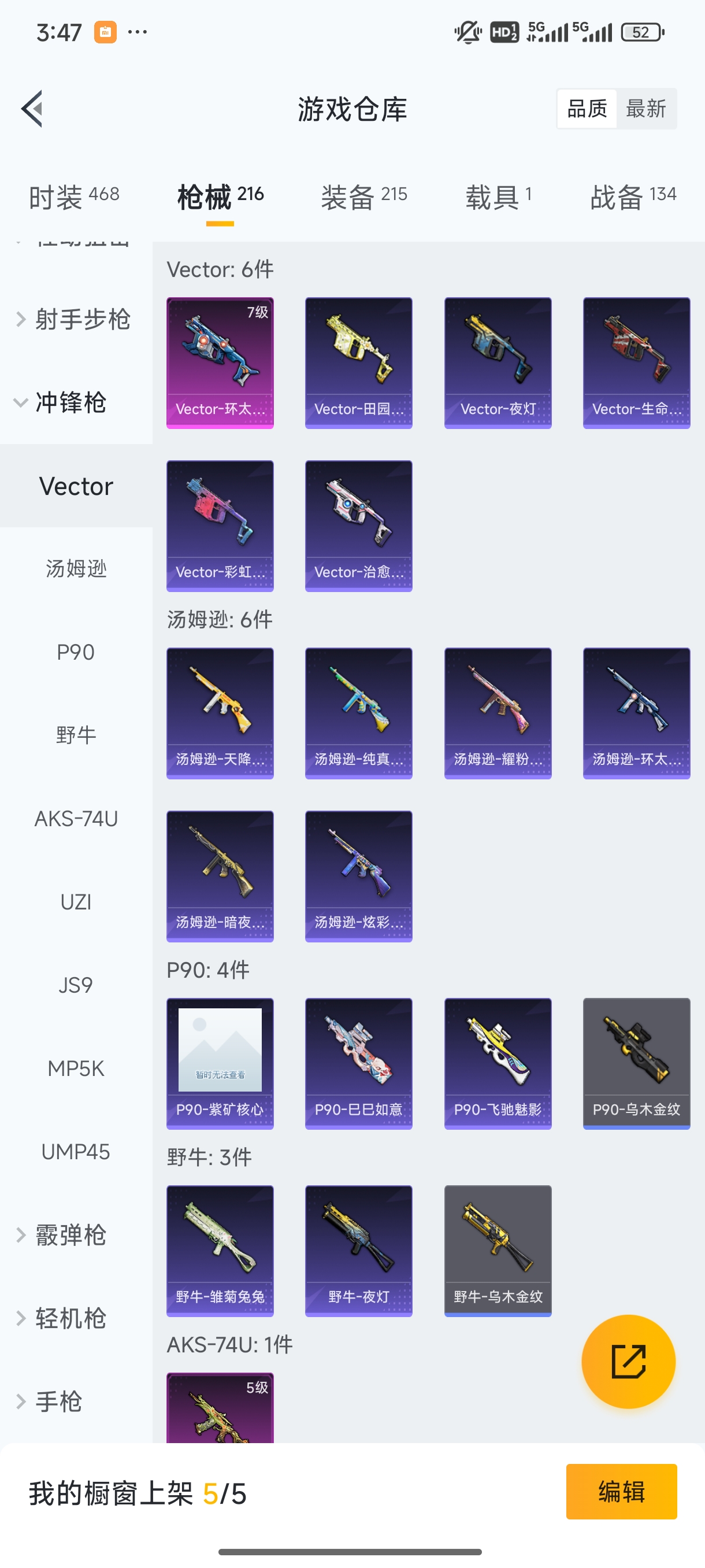Sort by 最新
This screenshot has height=1568, width=705.
point(645,109)
